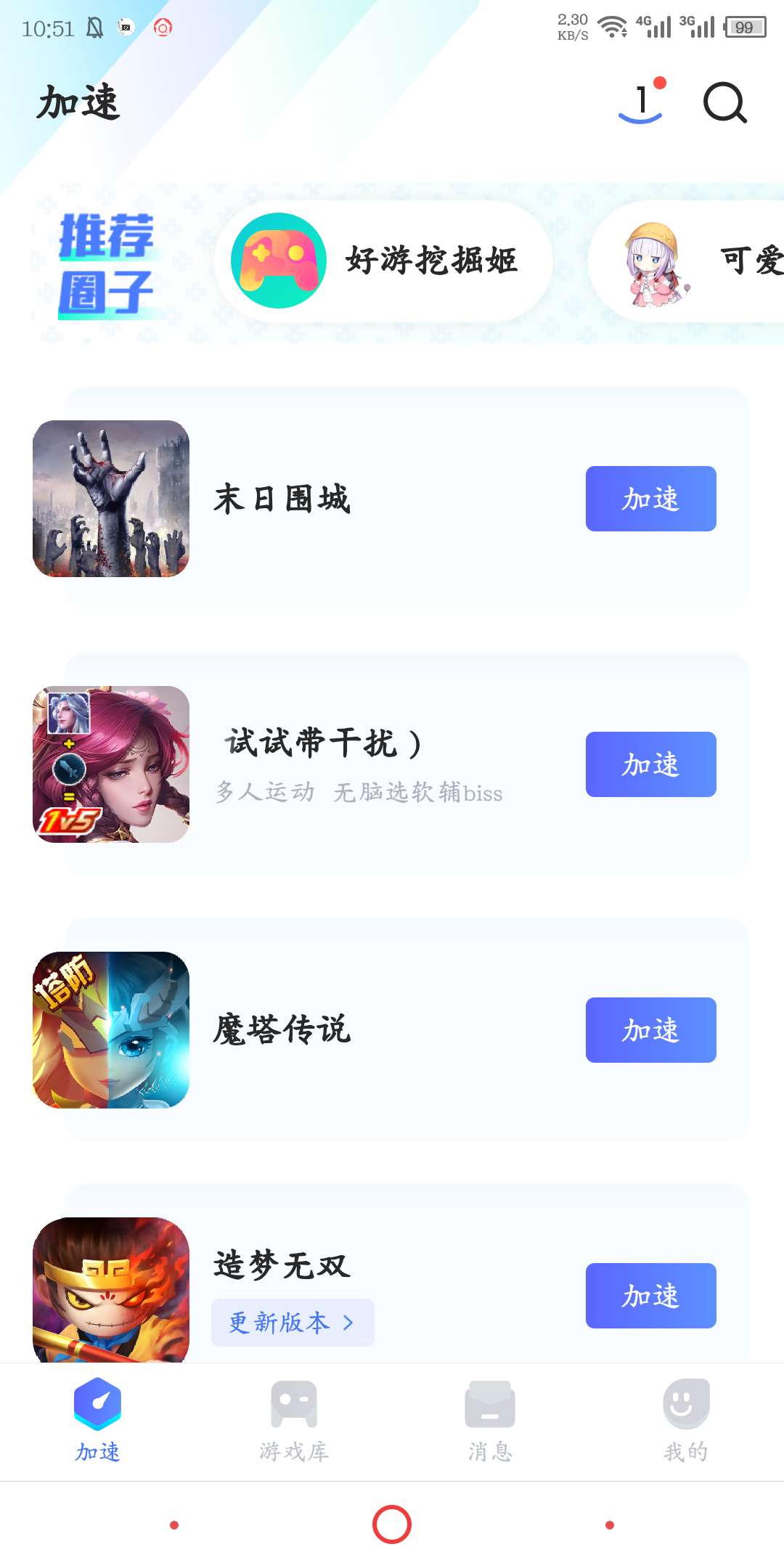Open the smiley icon with red dot

[642, 103]
